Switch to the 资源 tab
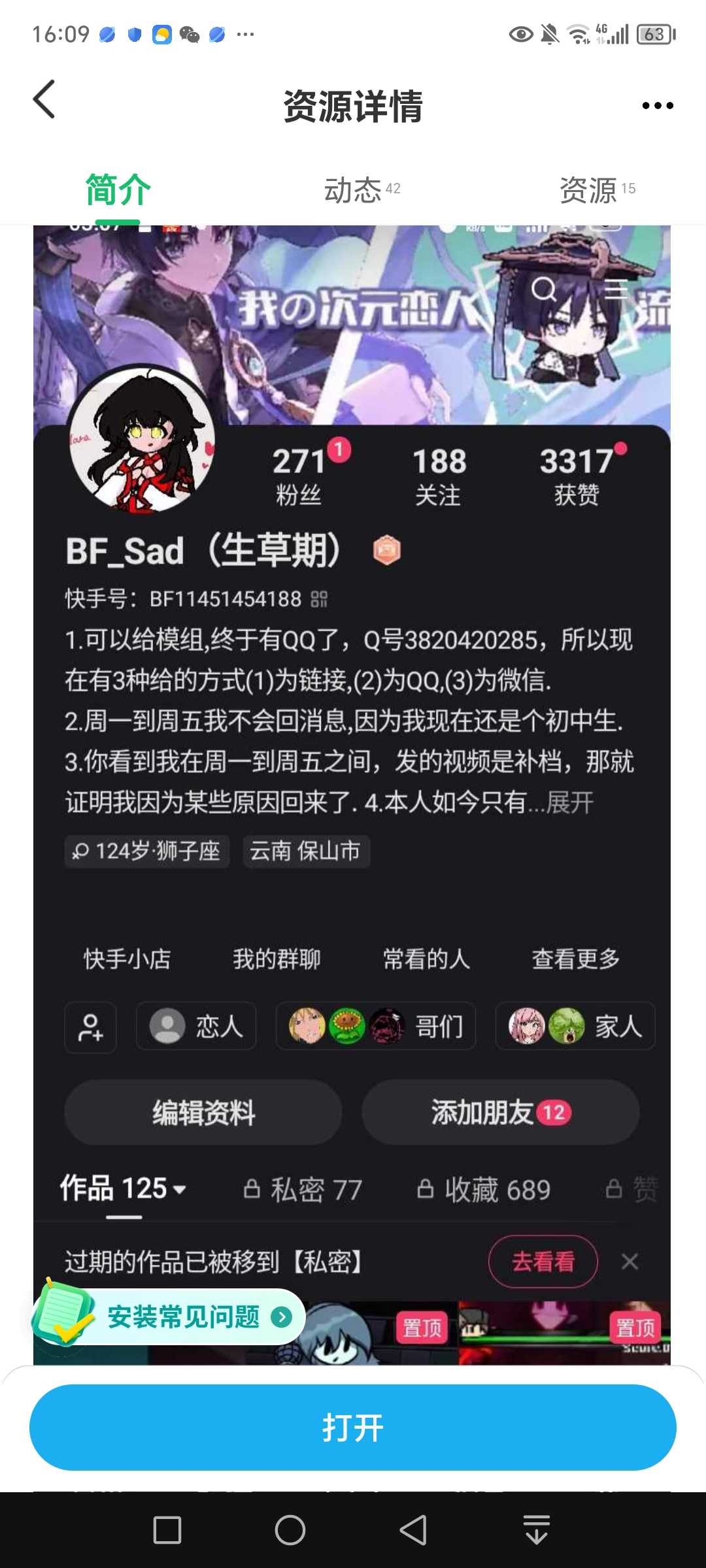Viewport: 706px width, 1568px height. click(x=597, y=190)
